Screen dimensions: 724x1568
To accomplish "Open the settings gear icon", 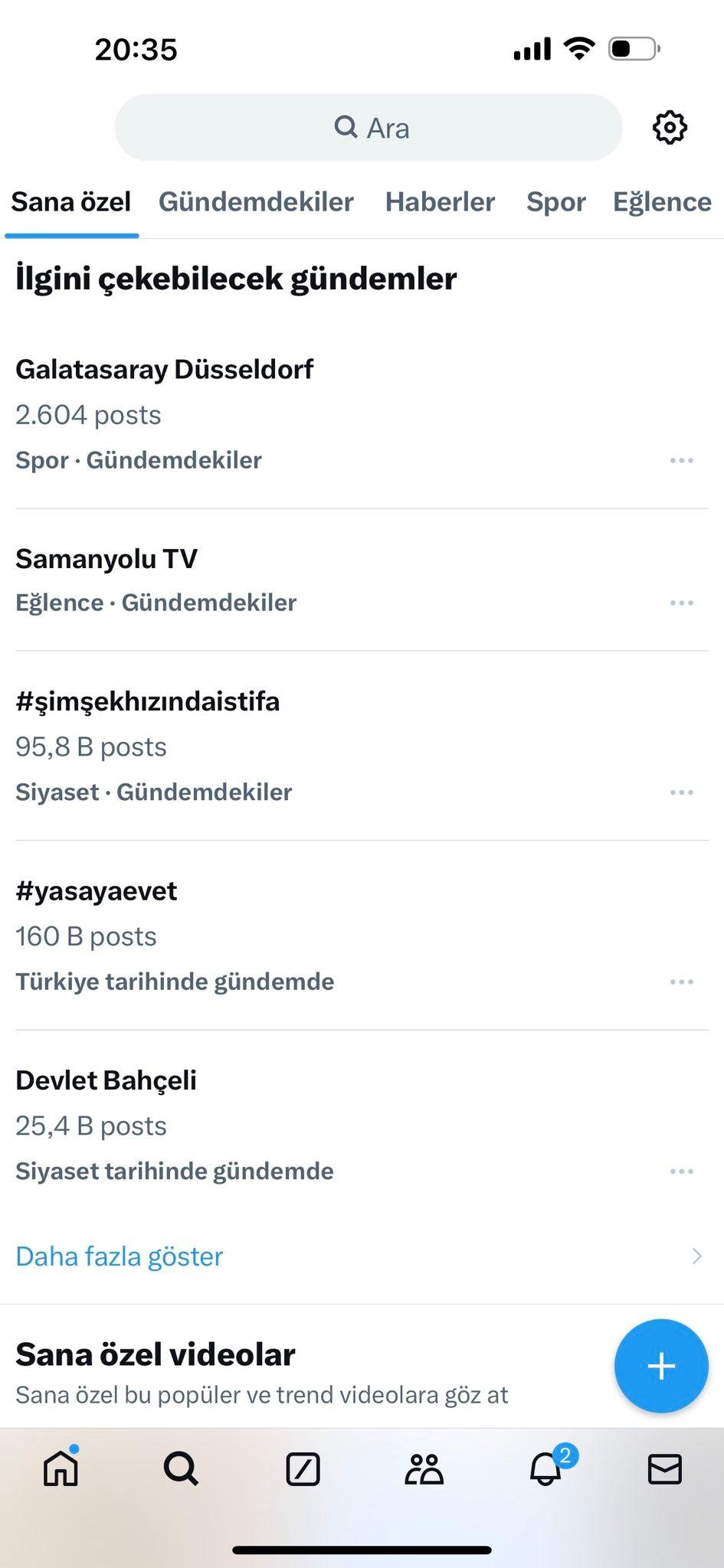I will tap(670, 127).
